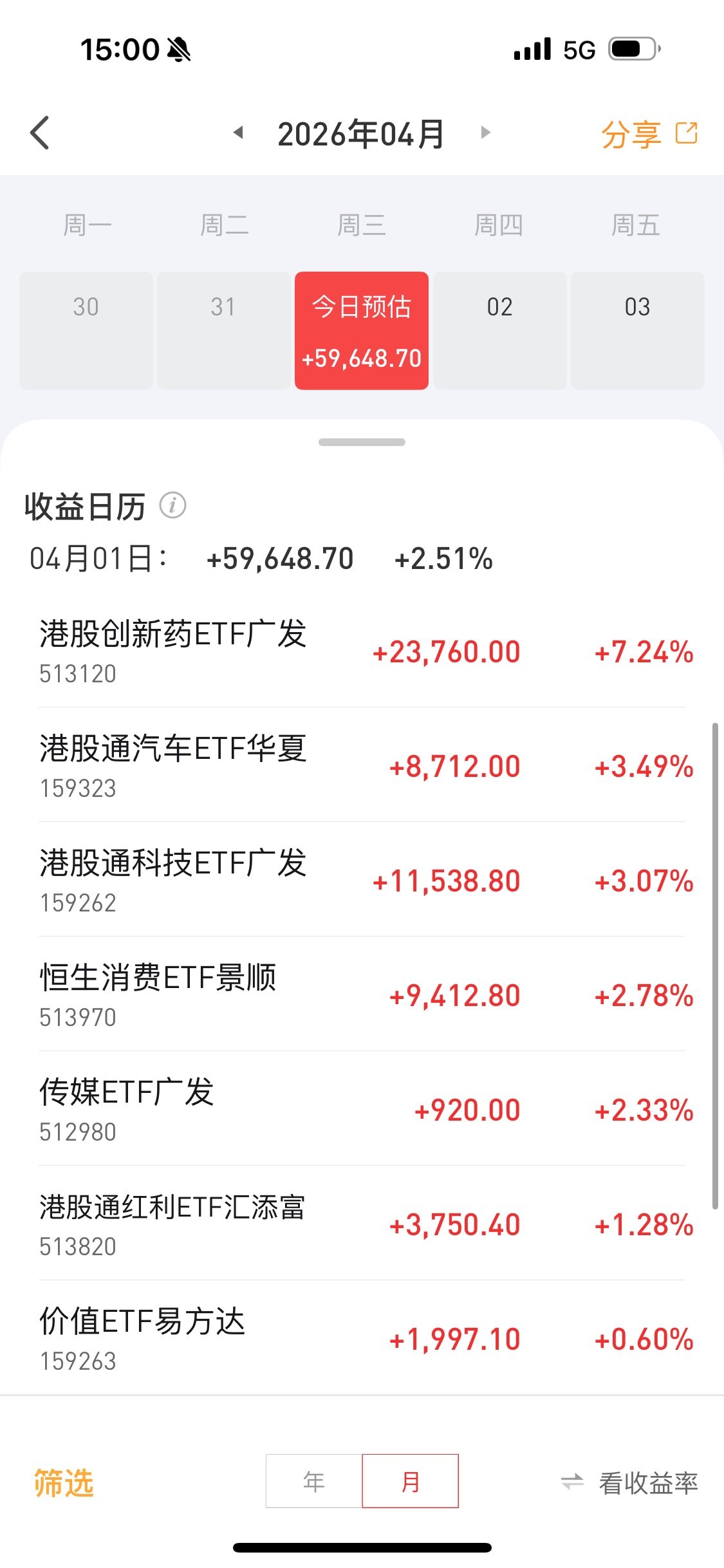Select date 31 in the calendar
Screen dimensions: 724x1568
point(223,331)
